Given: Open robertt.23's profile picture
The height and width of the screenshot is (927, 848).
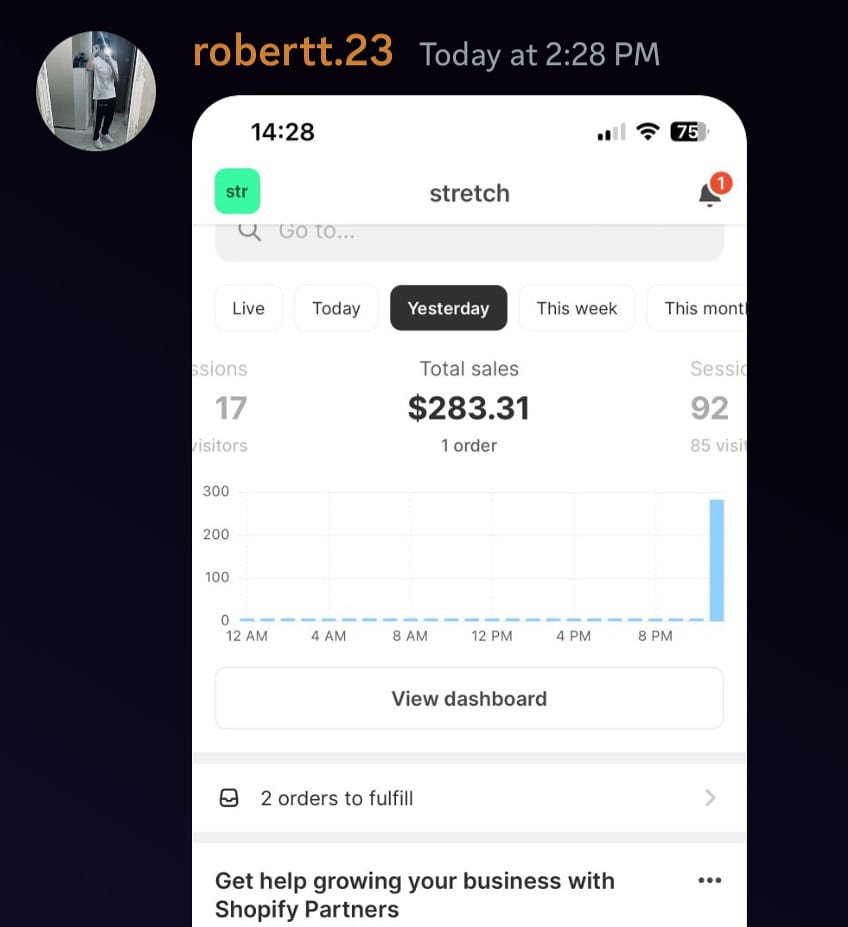Looking at the screenshot, I should tap(96, 91).
